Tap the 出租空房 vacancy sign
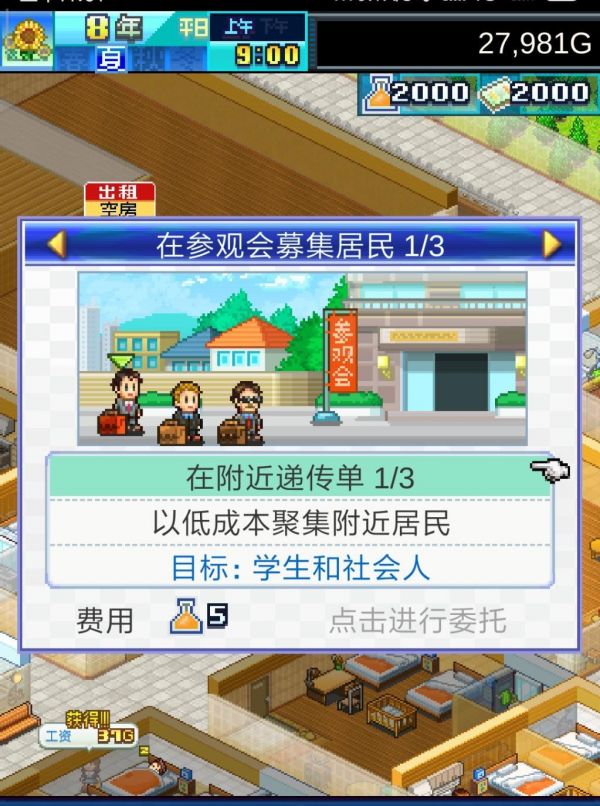The image size is (600, 806). (119, 199)
